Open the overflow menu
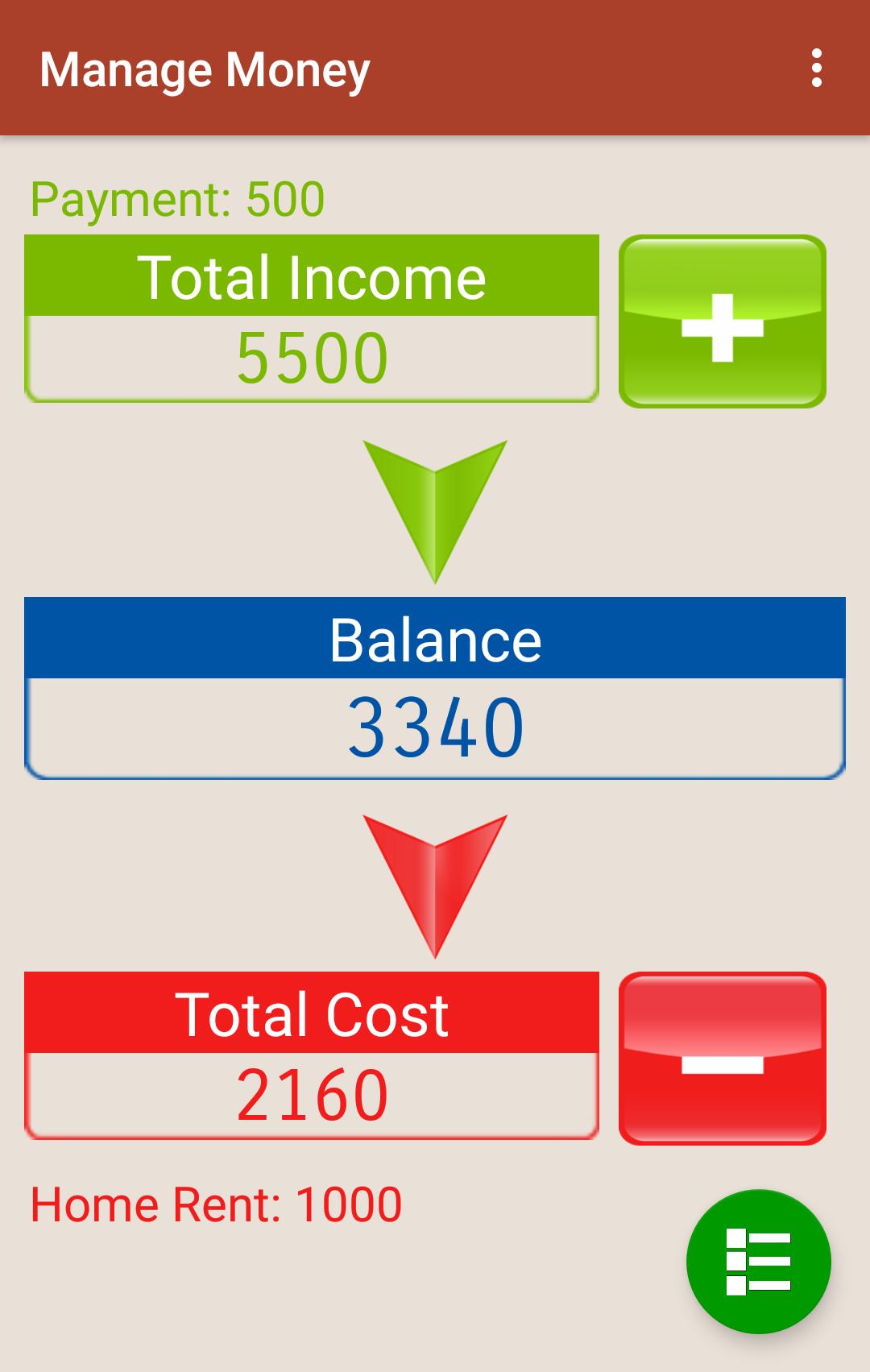The width and height of the screenshot is (870, 1372). pos(817,68)
